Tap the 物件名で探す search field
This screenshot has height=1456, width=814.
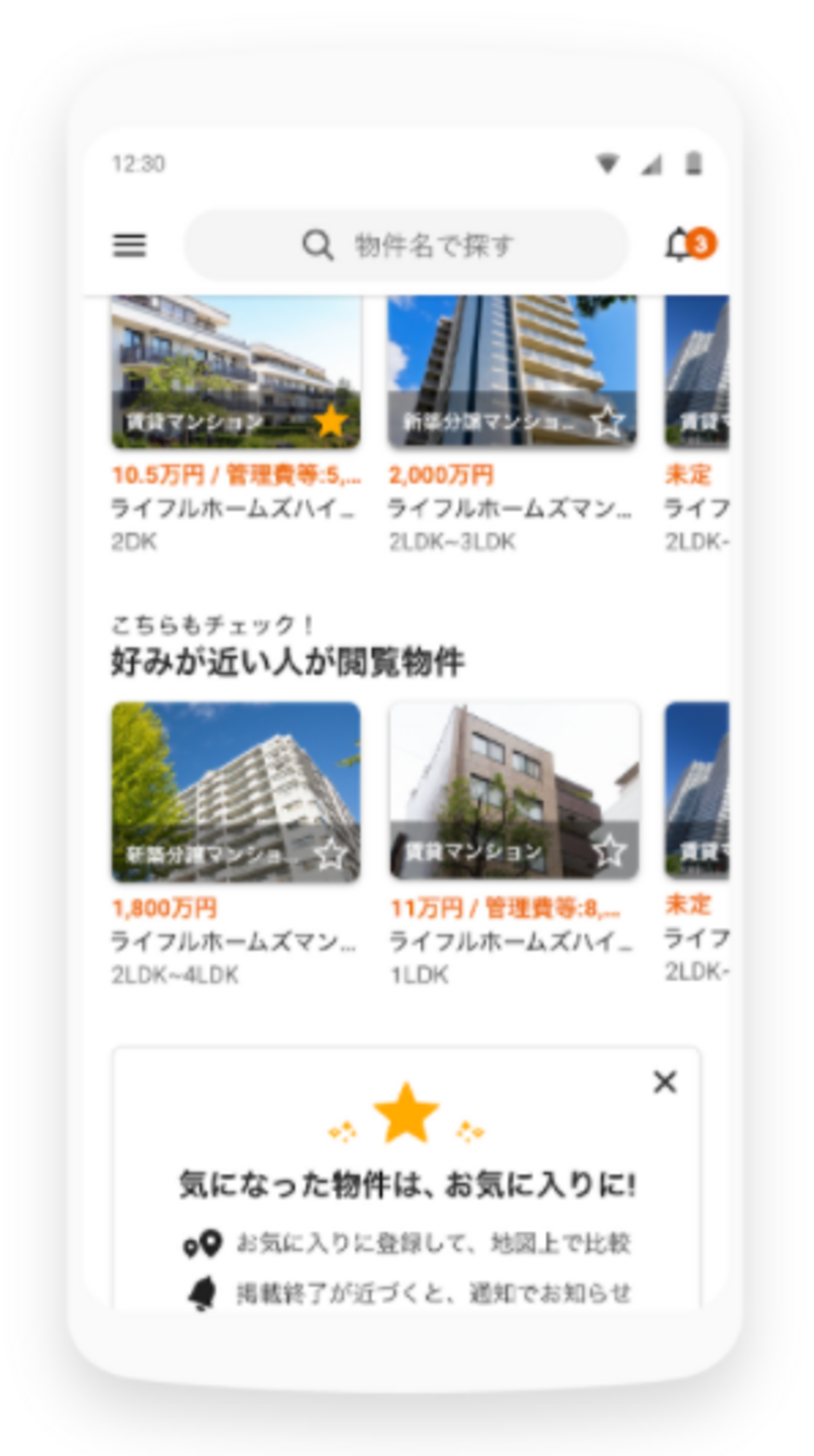[x=406, y=245]
